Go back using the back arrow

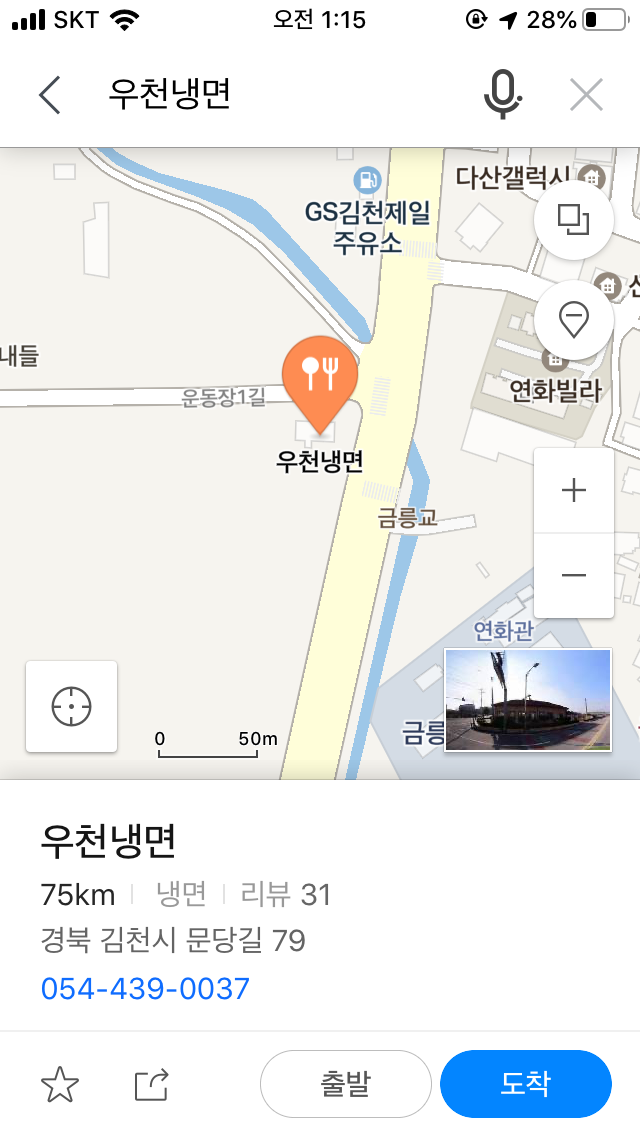click(x=50, y=95)
